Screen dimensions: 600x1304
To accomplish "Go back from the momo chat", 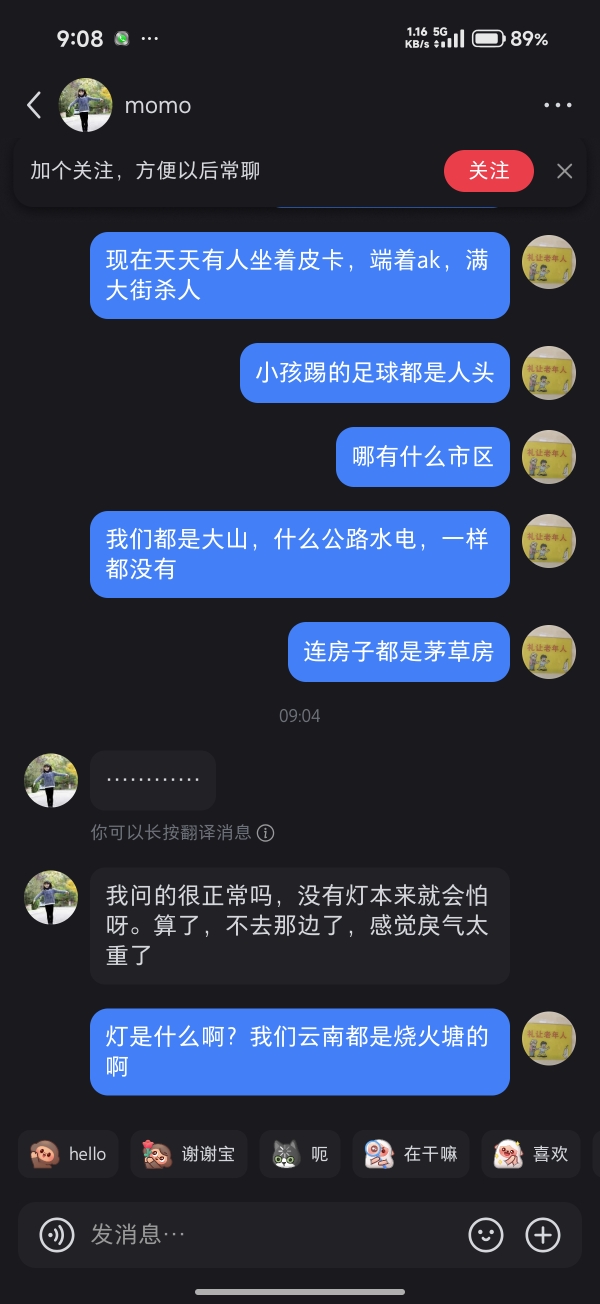I will pos(34,105).
